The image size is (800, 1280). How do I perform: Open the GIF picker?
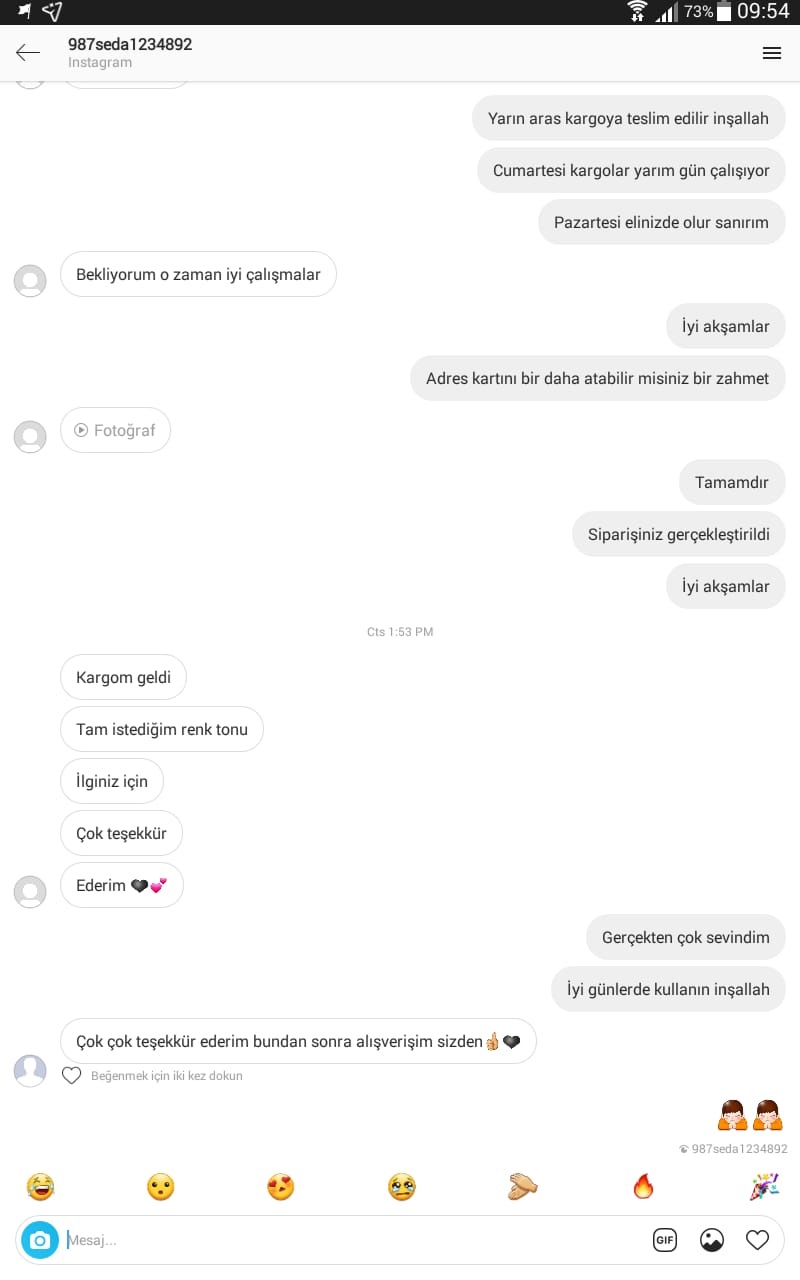pyautogui.click(x=665, y=1241)
